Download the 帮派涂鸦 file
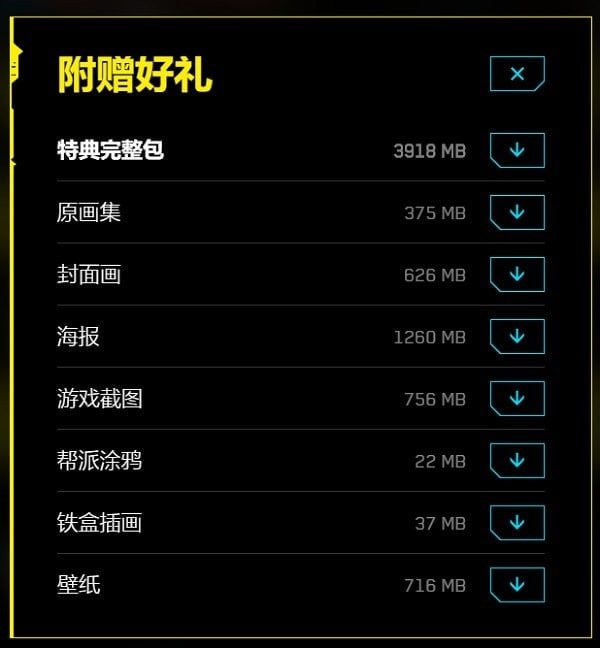This screenshot has height=648, width=600. coord(517,461)
